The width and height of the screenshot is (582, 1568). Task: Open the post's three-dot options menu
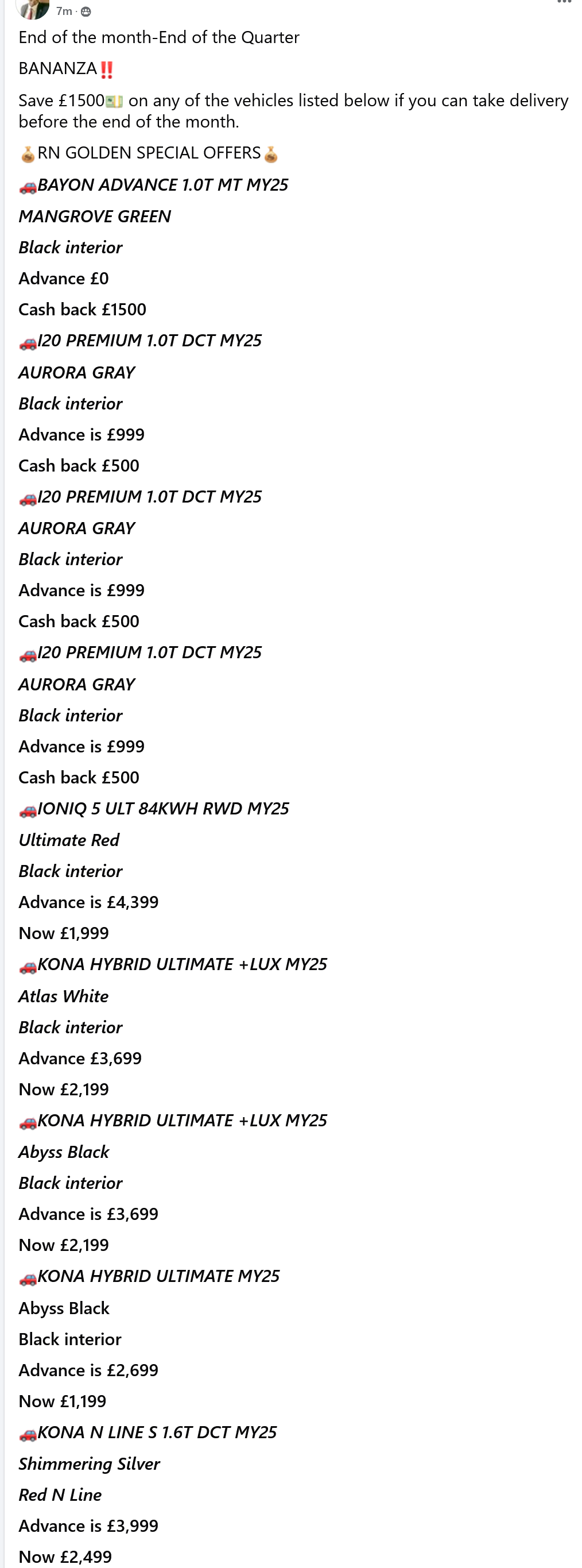[564, 3]
